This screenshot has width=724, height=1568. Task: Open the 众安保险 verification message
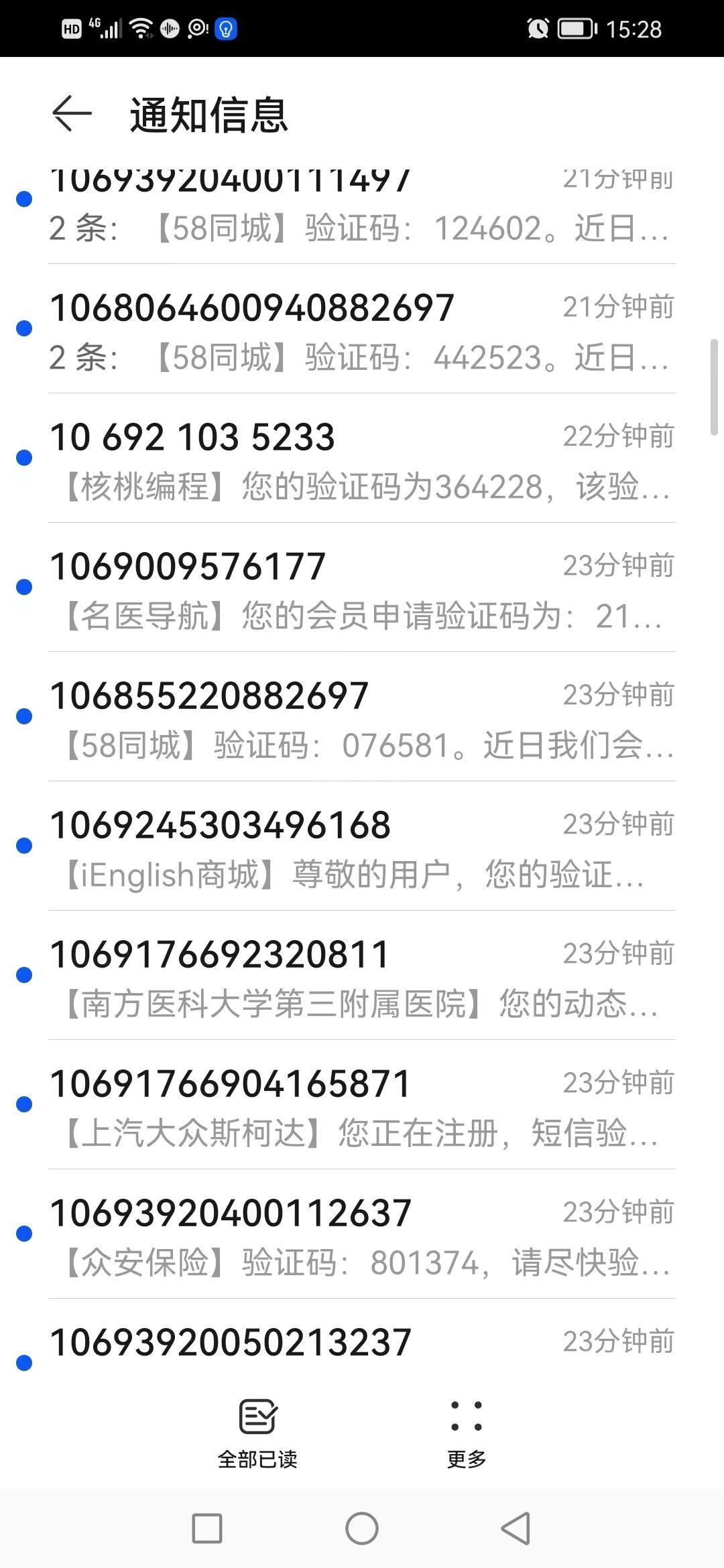click(362, 1234)
